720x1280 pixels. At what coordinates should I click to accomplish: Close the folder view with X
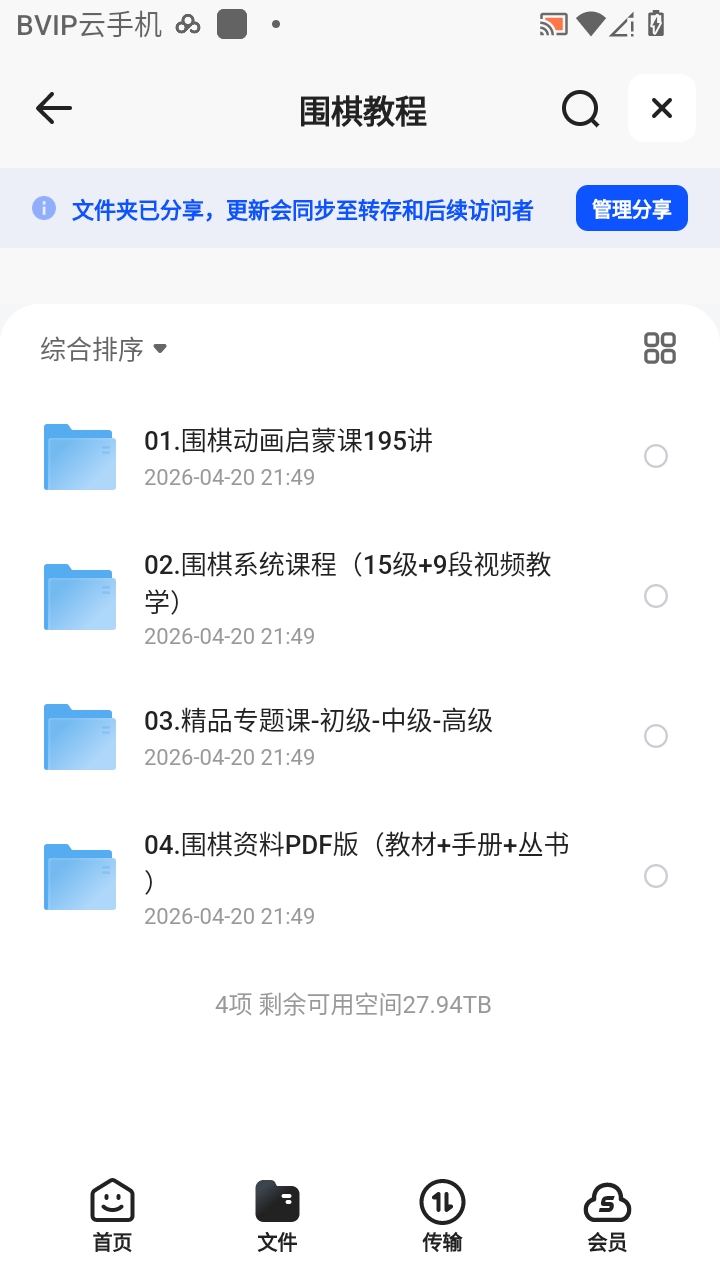(x=661, y=108)
